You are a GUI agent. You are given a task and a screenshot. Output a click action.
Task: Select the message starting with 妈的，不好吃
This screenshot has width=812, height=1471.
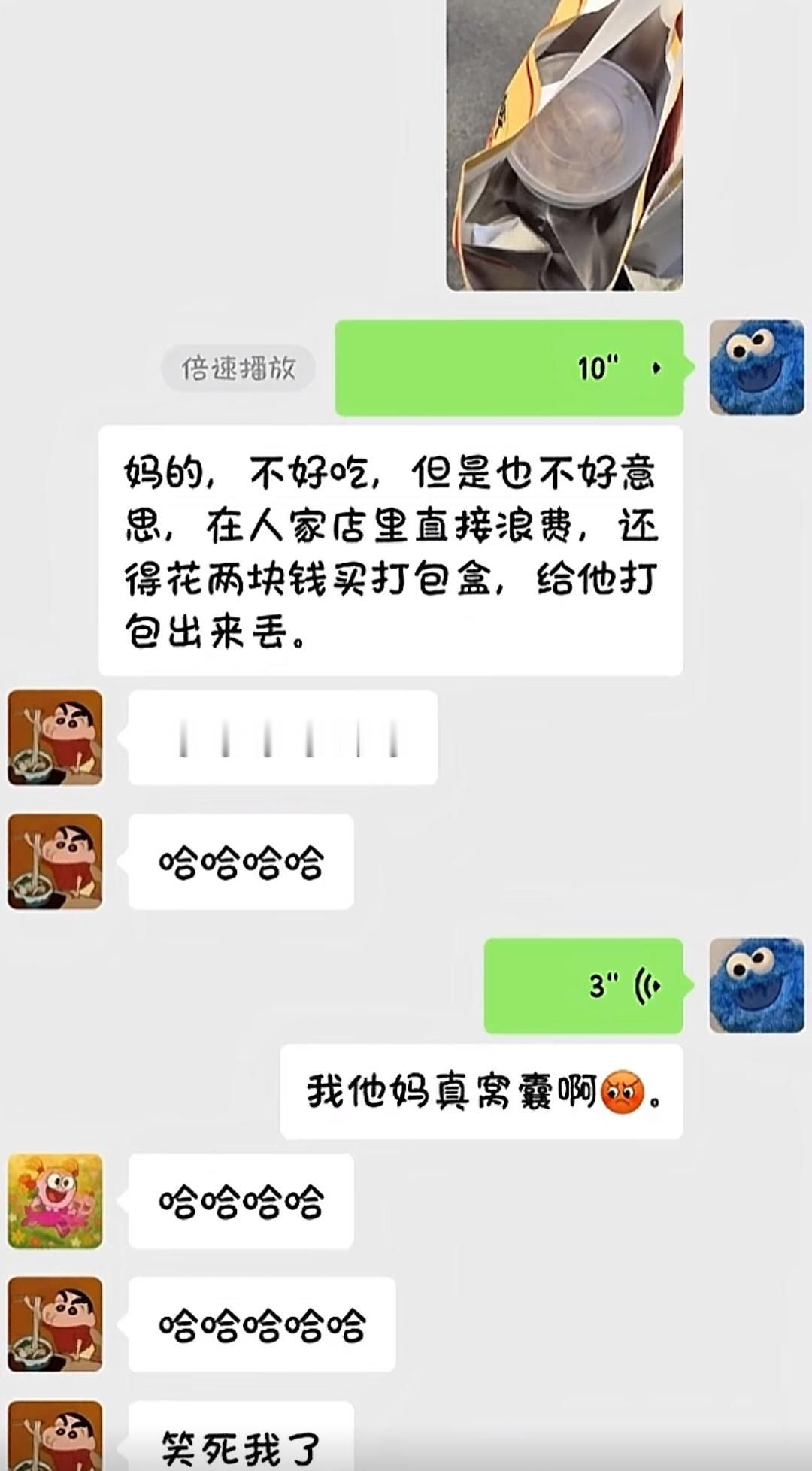click(x=391, y=549)
